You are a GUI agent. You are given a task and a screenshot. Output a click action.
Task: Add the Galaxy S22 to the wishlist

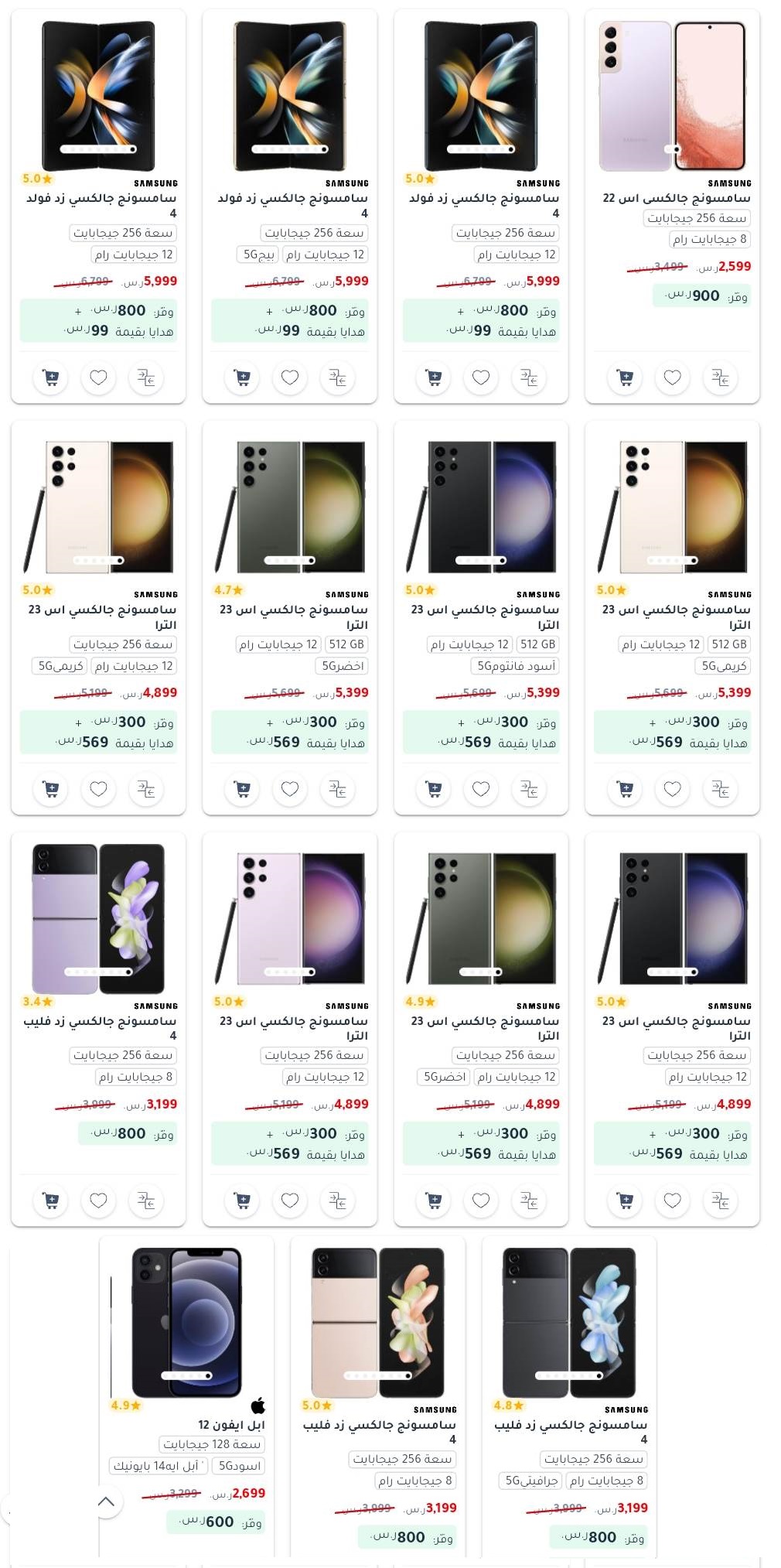click(673, 377)
